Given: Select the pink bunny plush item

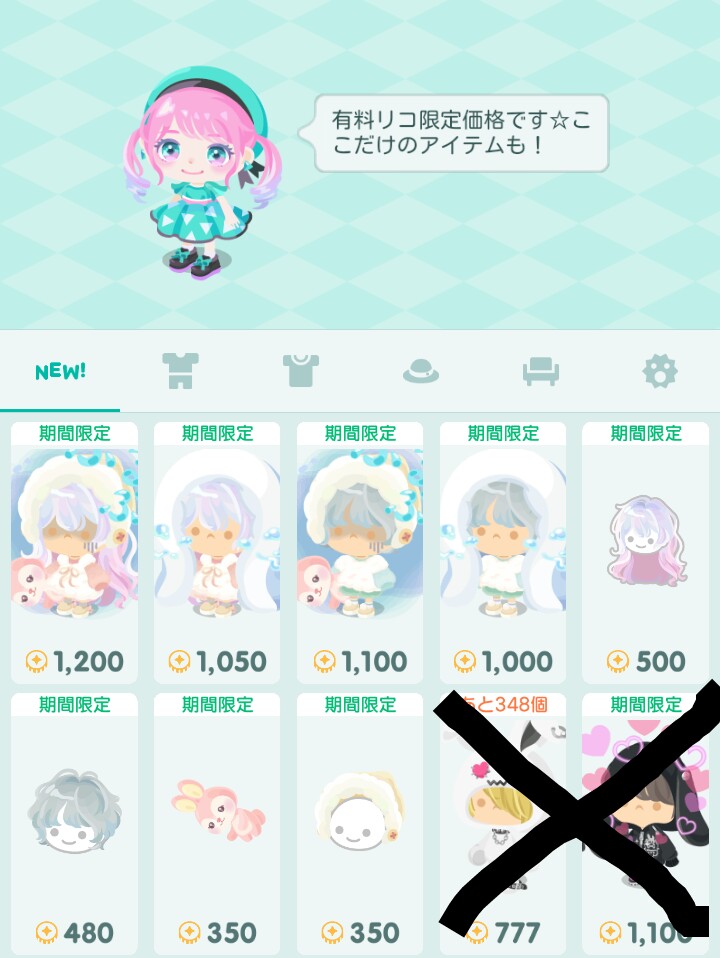Looking at the screenshot, I should pyautogui.click(x=217, y=824).
